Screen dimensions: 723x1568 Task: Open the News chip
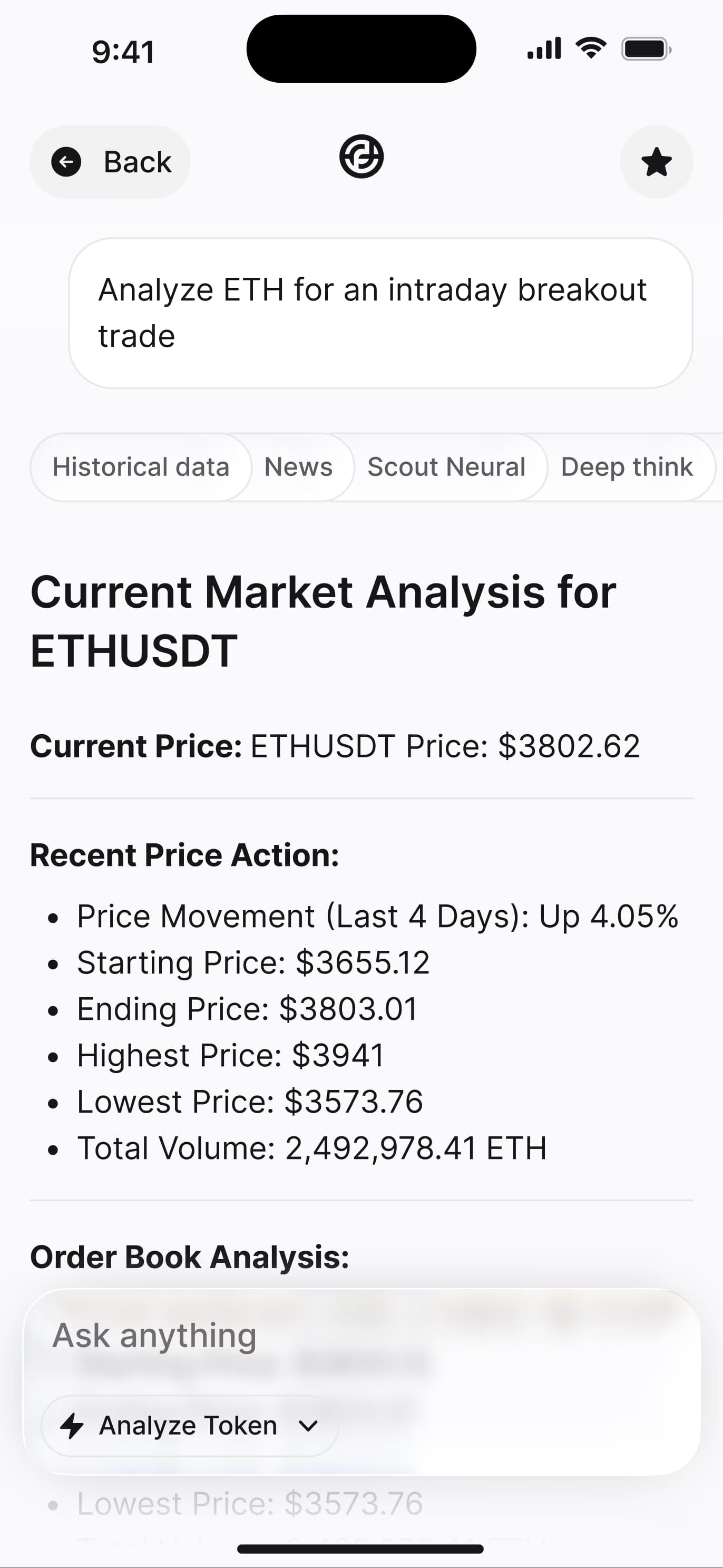[x=298, y=468]
